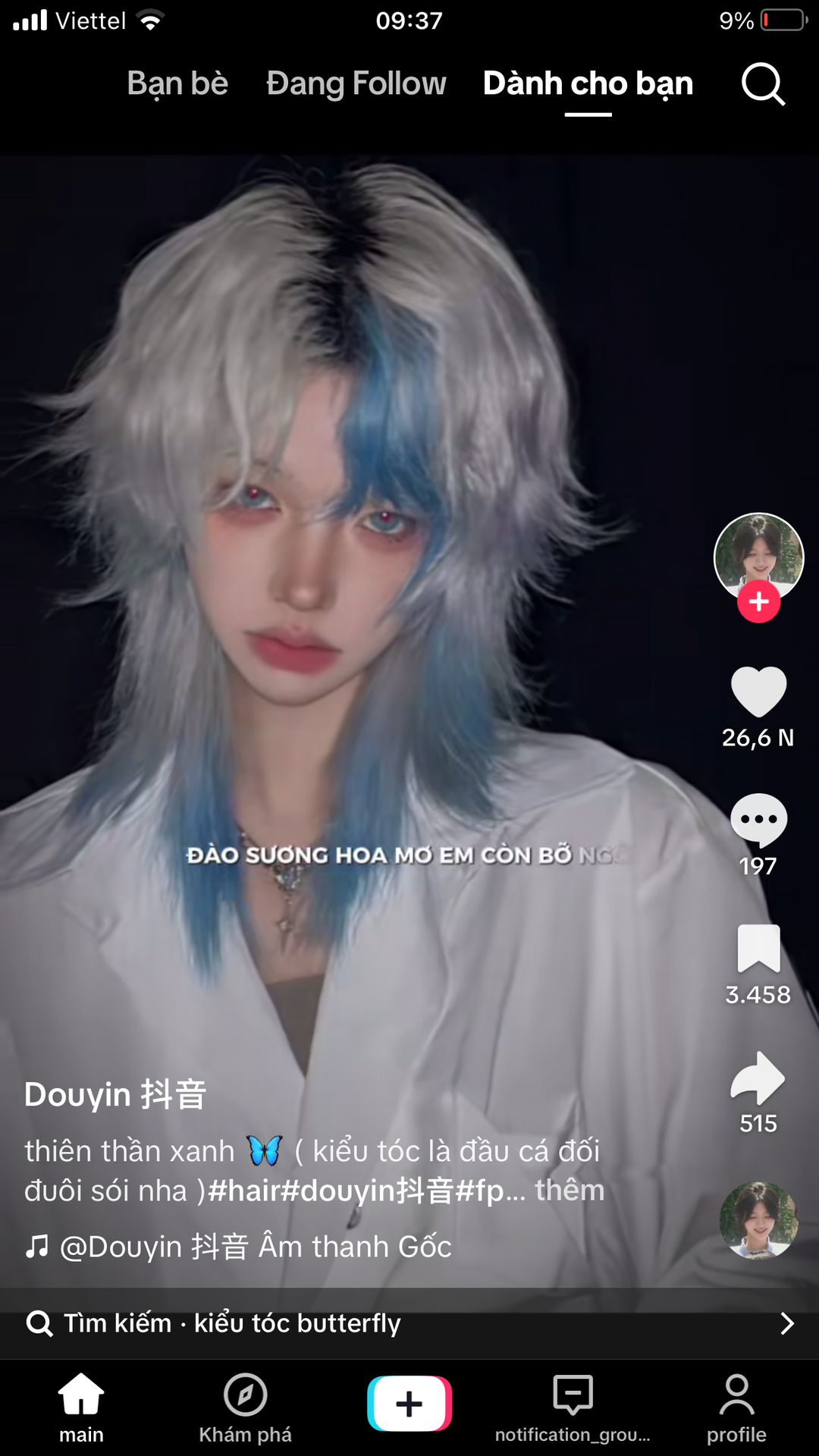Switch to the Bạn bè tab
The image size is (819, 1456).
177,83
